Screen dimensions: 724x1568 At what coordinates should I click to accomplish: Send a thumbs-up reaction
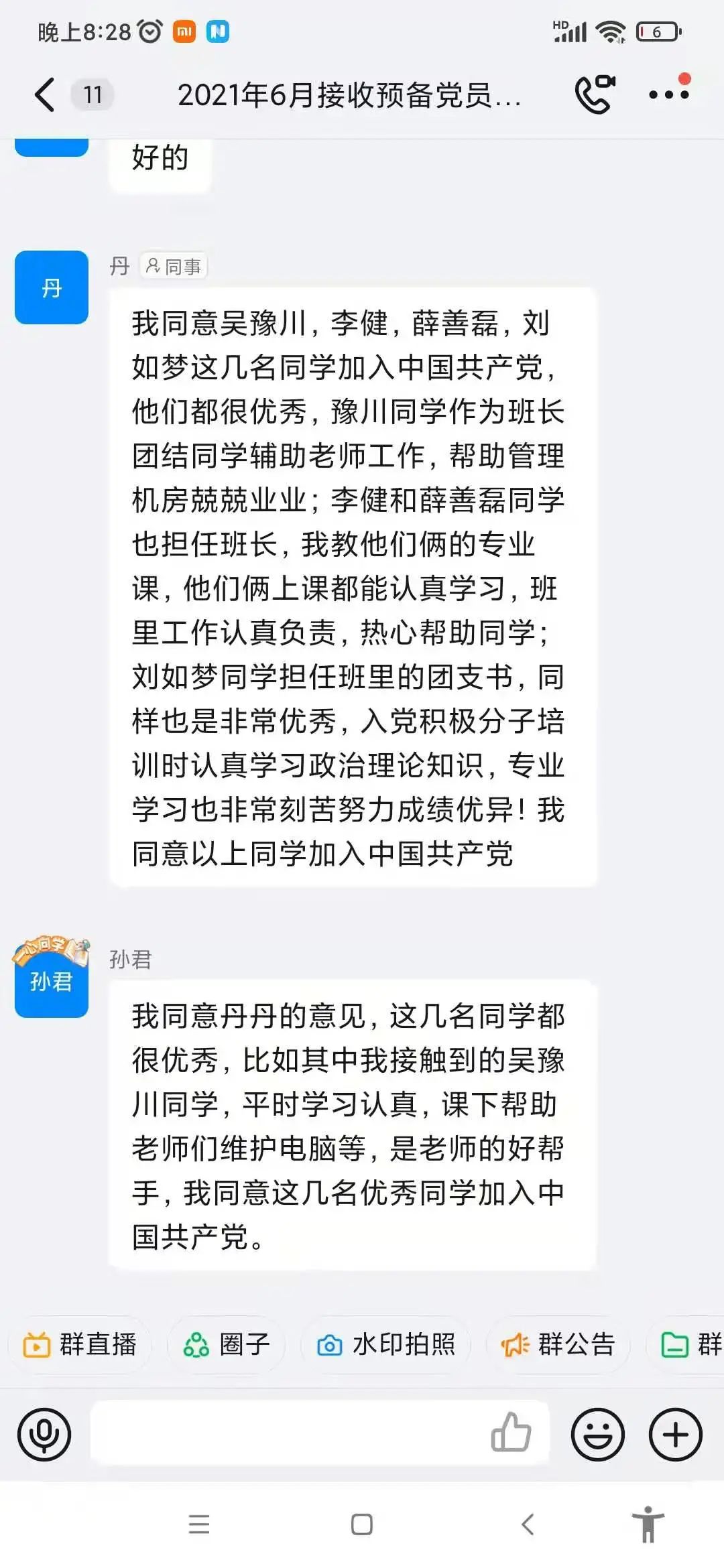click(x=511, y=1433)
